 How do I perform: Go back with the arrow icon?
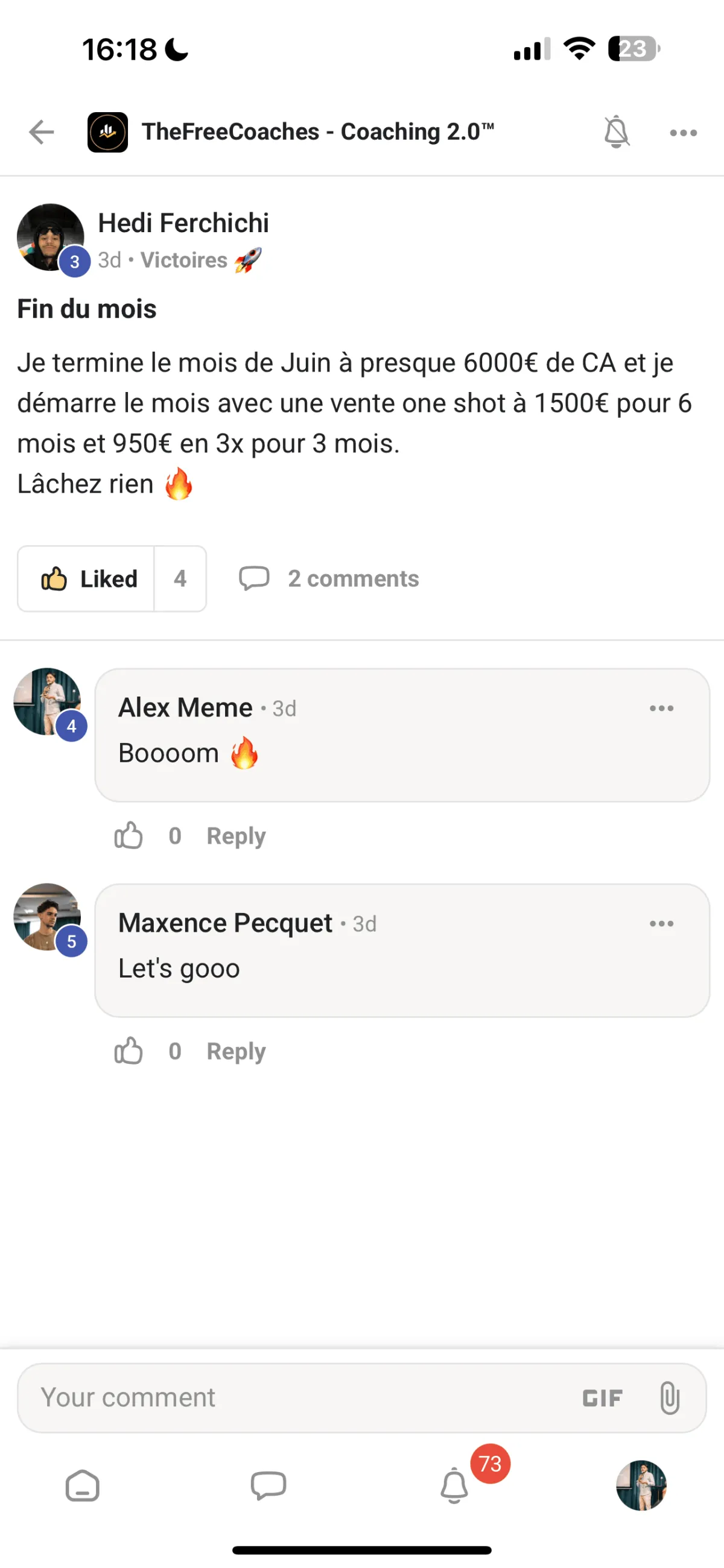click(42, 132)
